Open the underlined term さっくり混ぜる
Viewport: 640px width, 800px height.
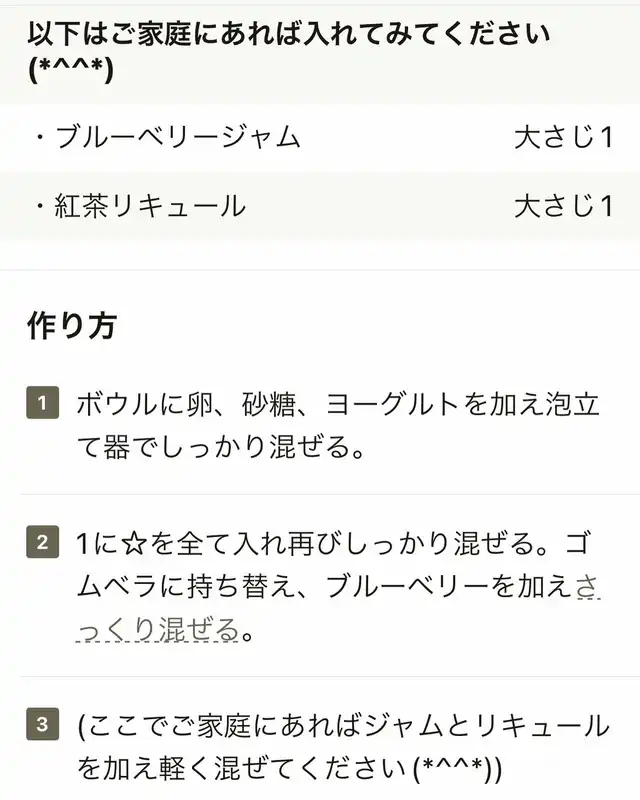[160, 631]
